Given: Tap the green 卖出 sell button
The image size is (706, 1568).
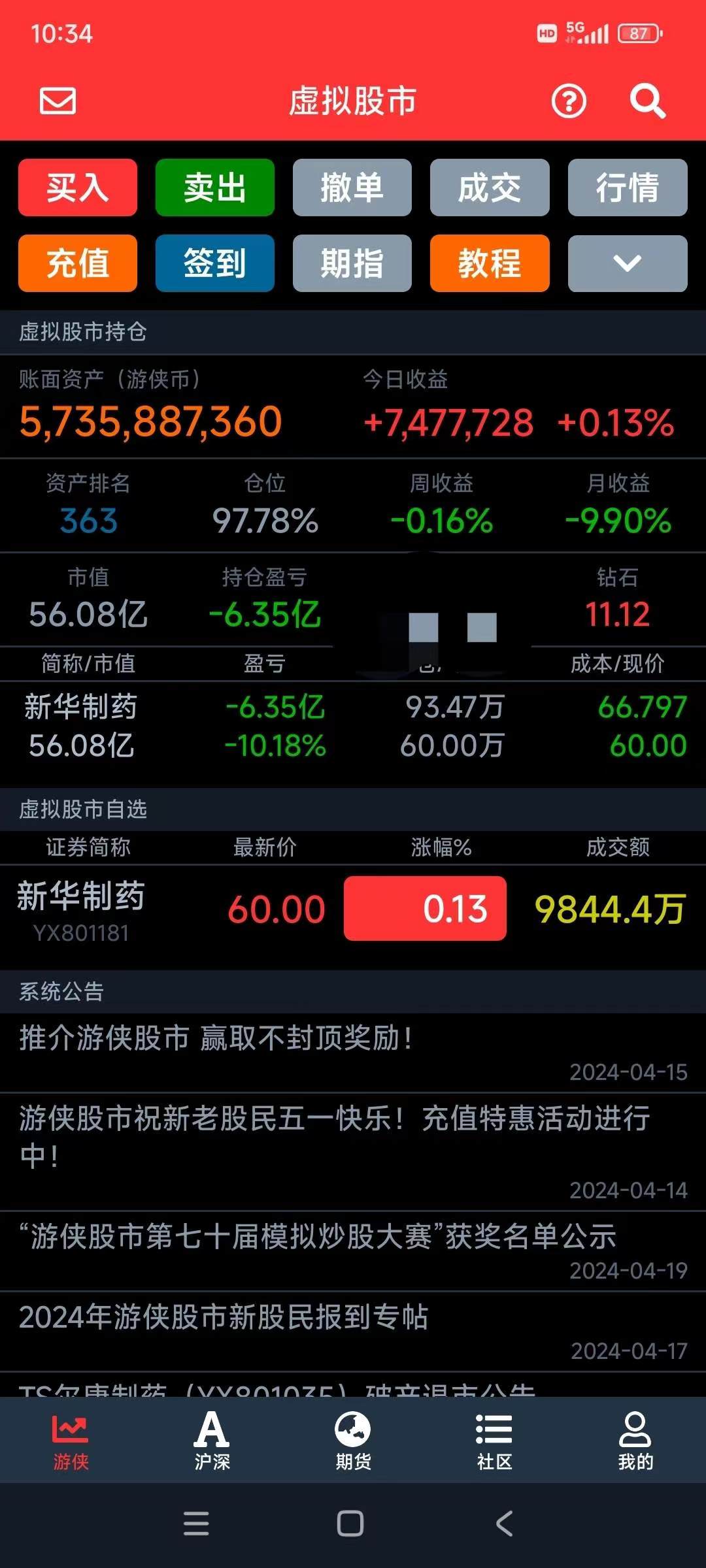Looking at the screenshot, I should tap(215, 188).
